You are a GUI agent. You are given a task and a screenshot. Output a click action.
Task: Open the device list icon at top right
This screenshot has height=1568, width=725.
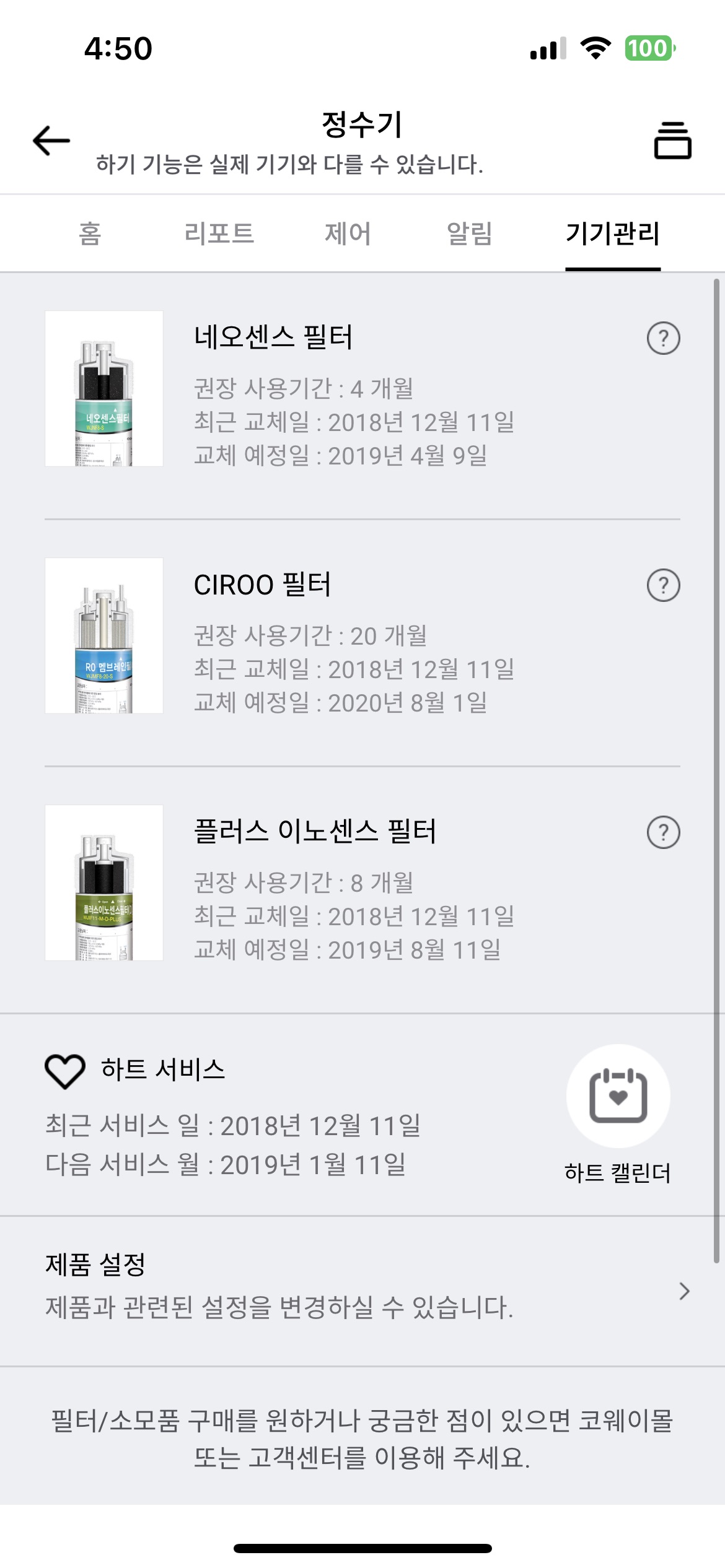coord(672,141)
